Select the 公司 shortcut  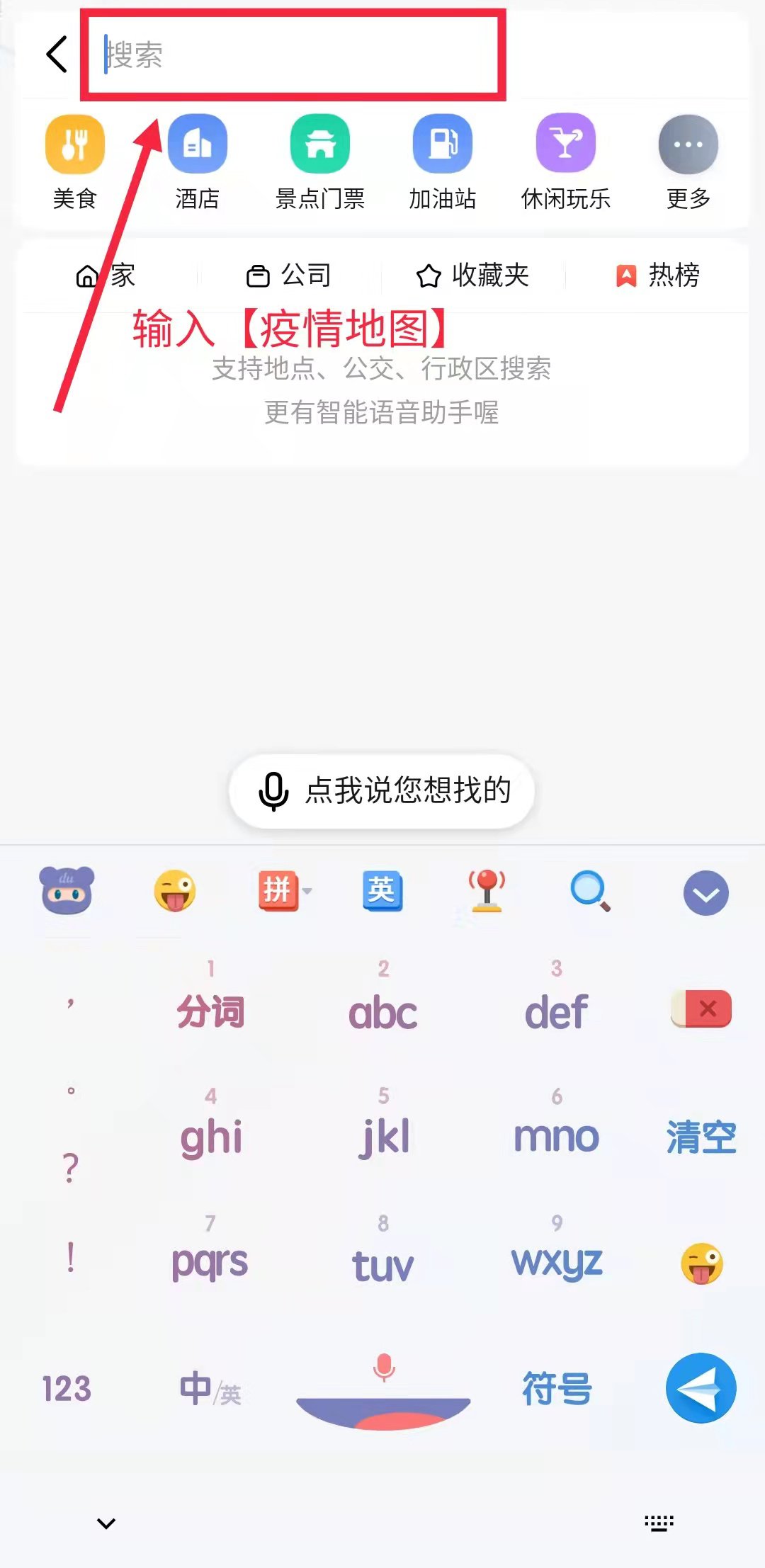coord(289,275)
